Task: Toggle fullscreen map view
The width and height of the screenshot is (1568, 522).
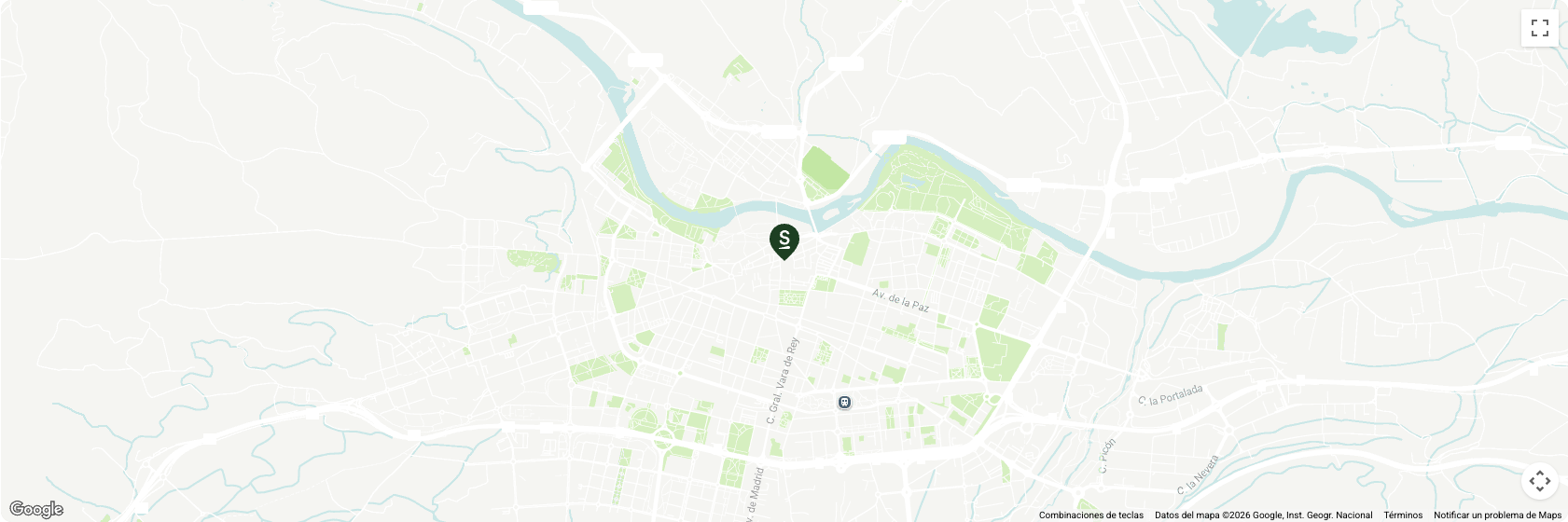Action: coord(1539,27)
